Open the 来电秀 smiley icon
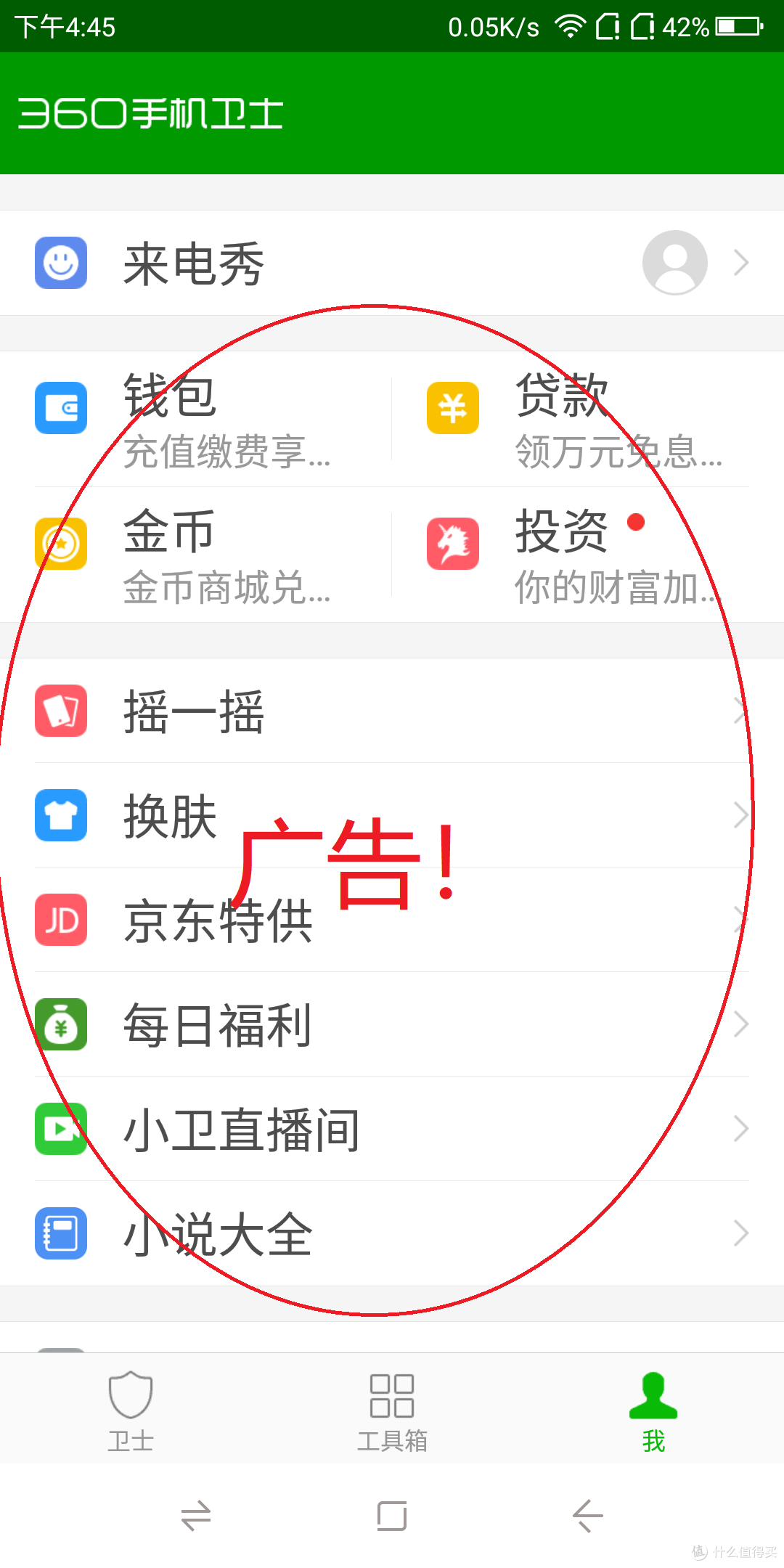The image size is (784, 1568). tap(61, 263)
